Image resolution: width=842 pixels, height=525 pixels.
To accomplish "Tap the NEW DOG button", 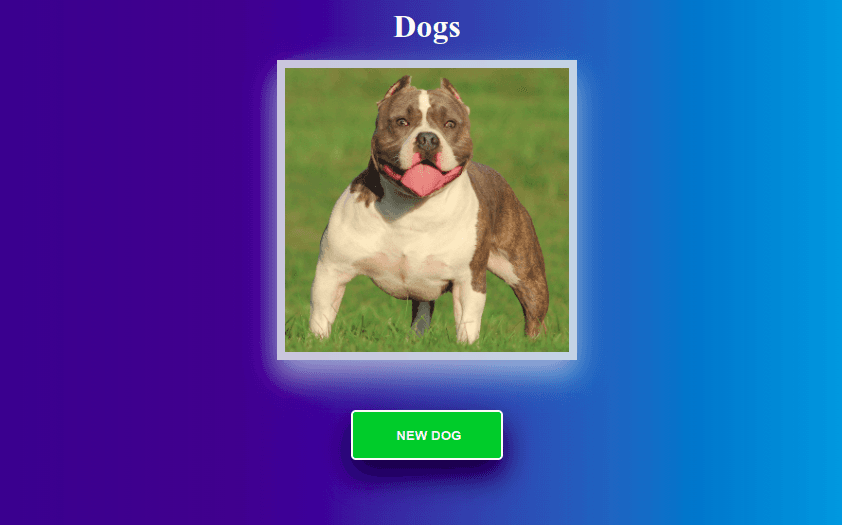I will coord(427,435).
